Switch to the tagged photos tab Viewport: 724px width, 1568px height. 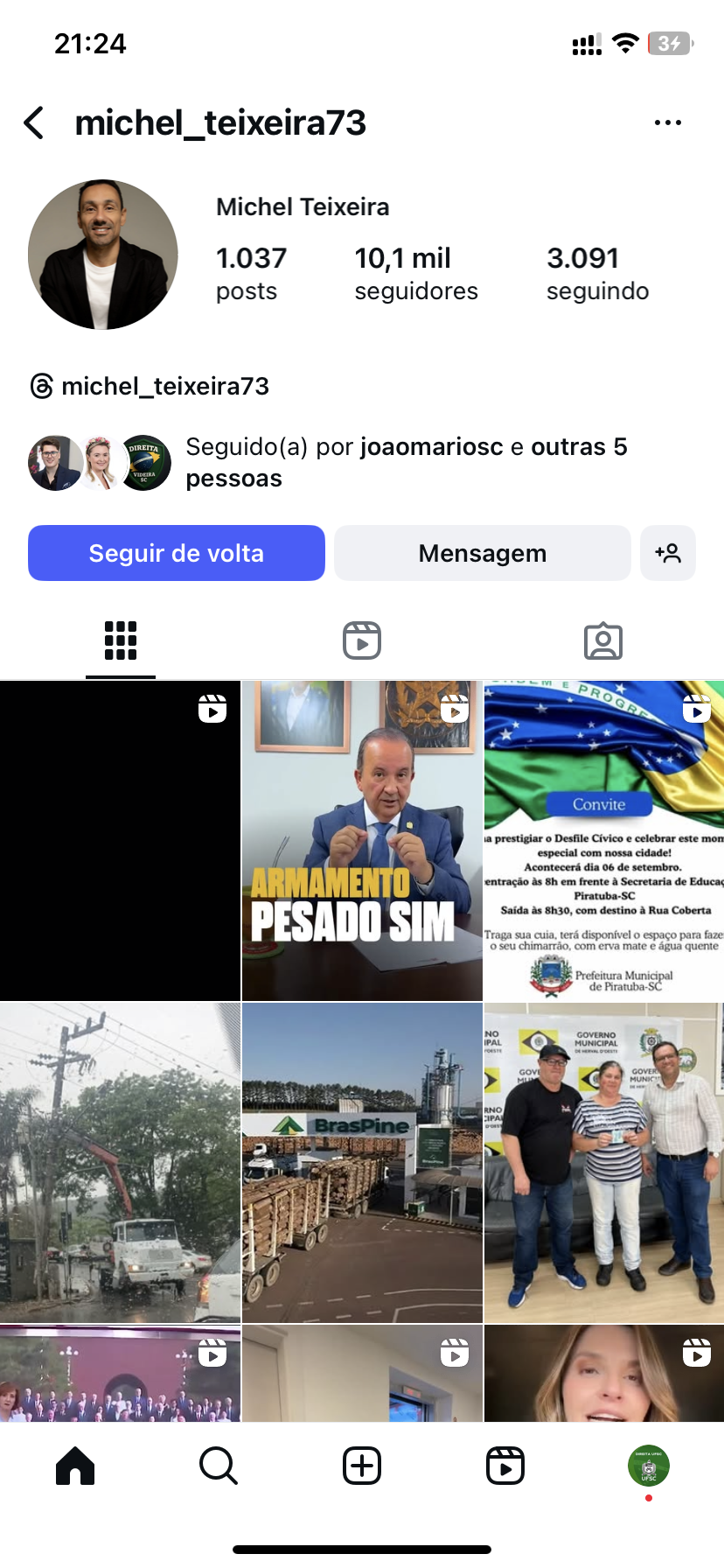[602, 640]
